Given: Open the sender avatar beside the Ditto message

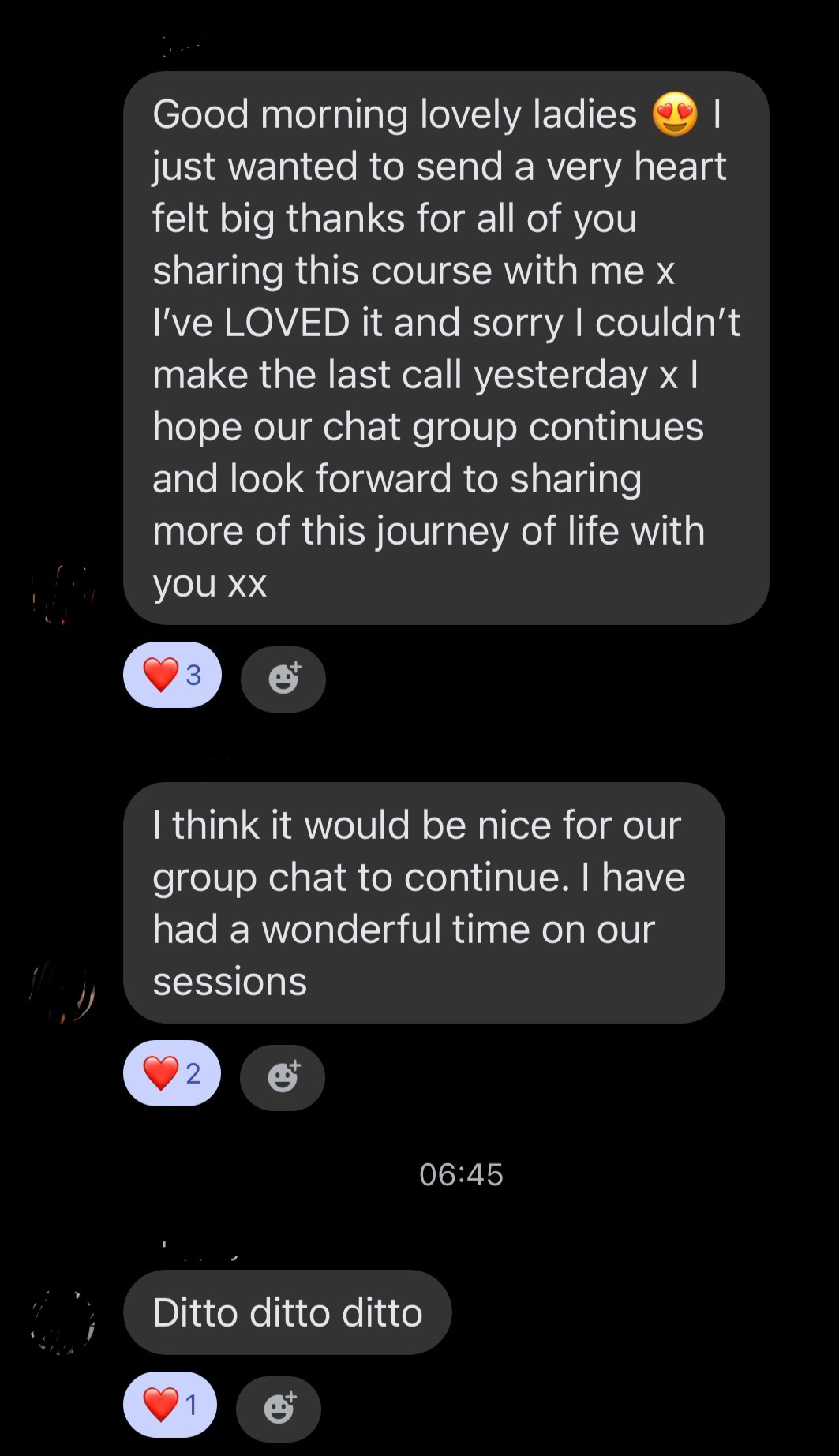Looking at the screenshot, I should click(63, 1322).
